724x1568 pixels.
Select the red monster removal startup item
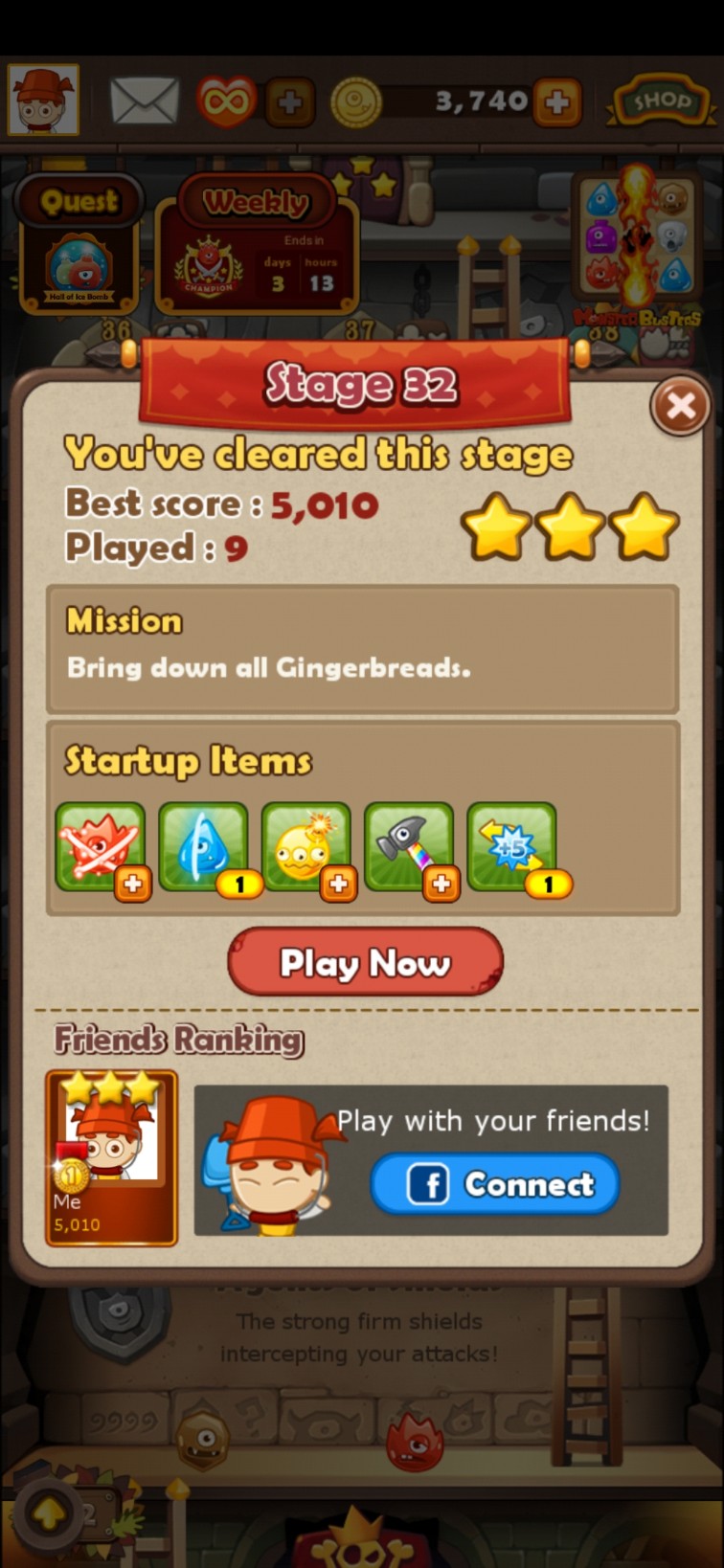[101, 848]
